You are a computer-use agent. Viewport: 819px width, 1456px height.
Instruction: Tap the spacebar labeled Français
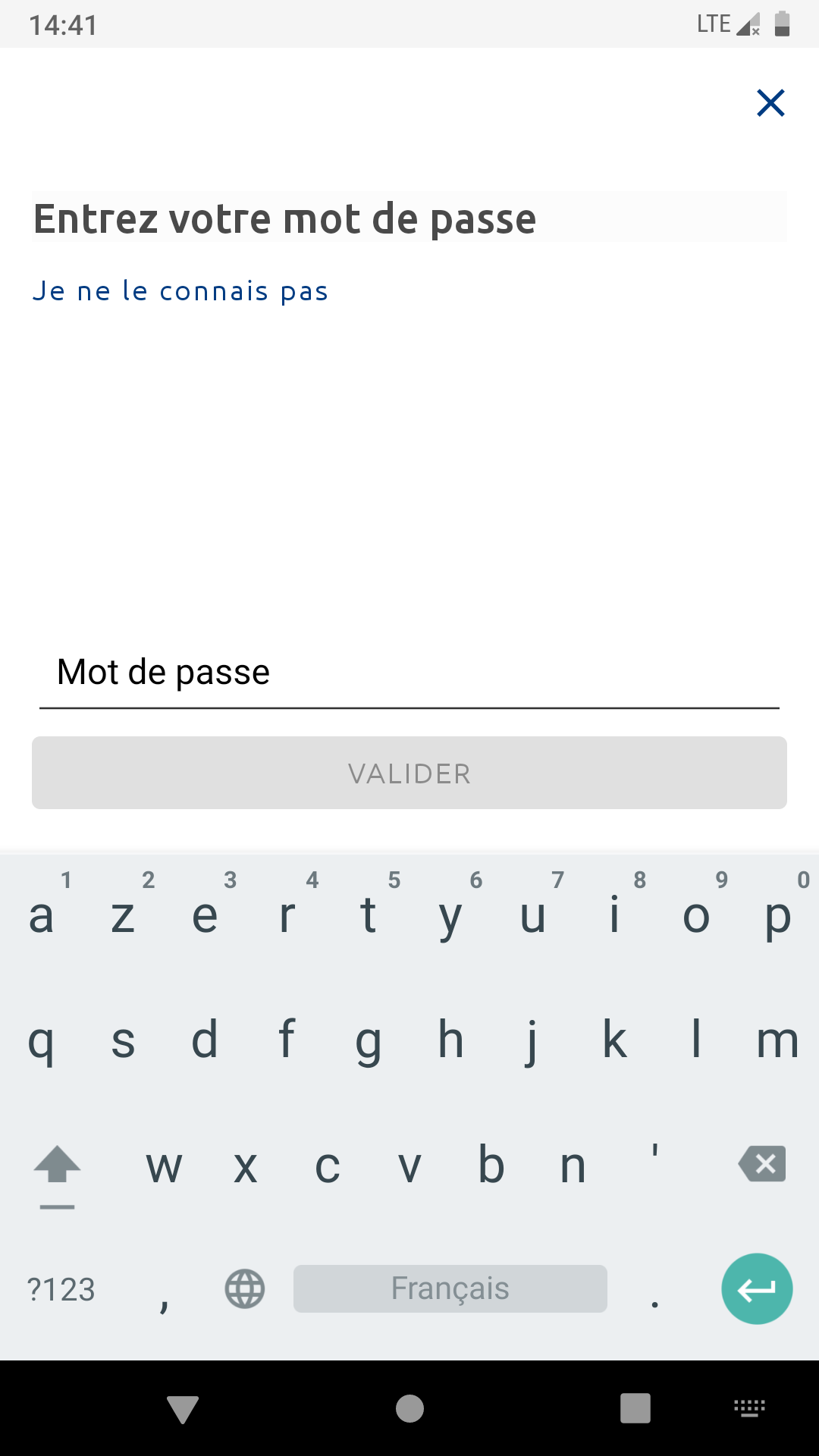pyautogui.click(x=450, y=1288)
